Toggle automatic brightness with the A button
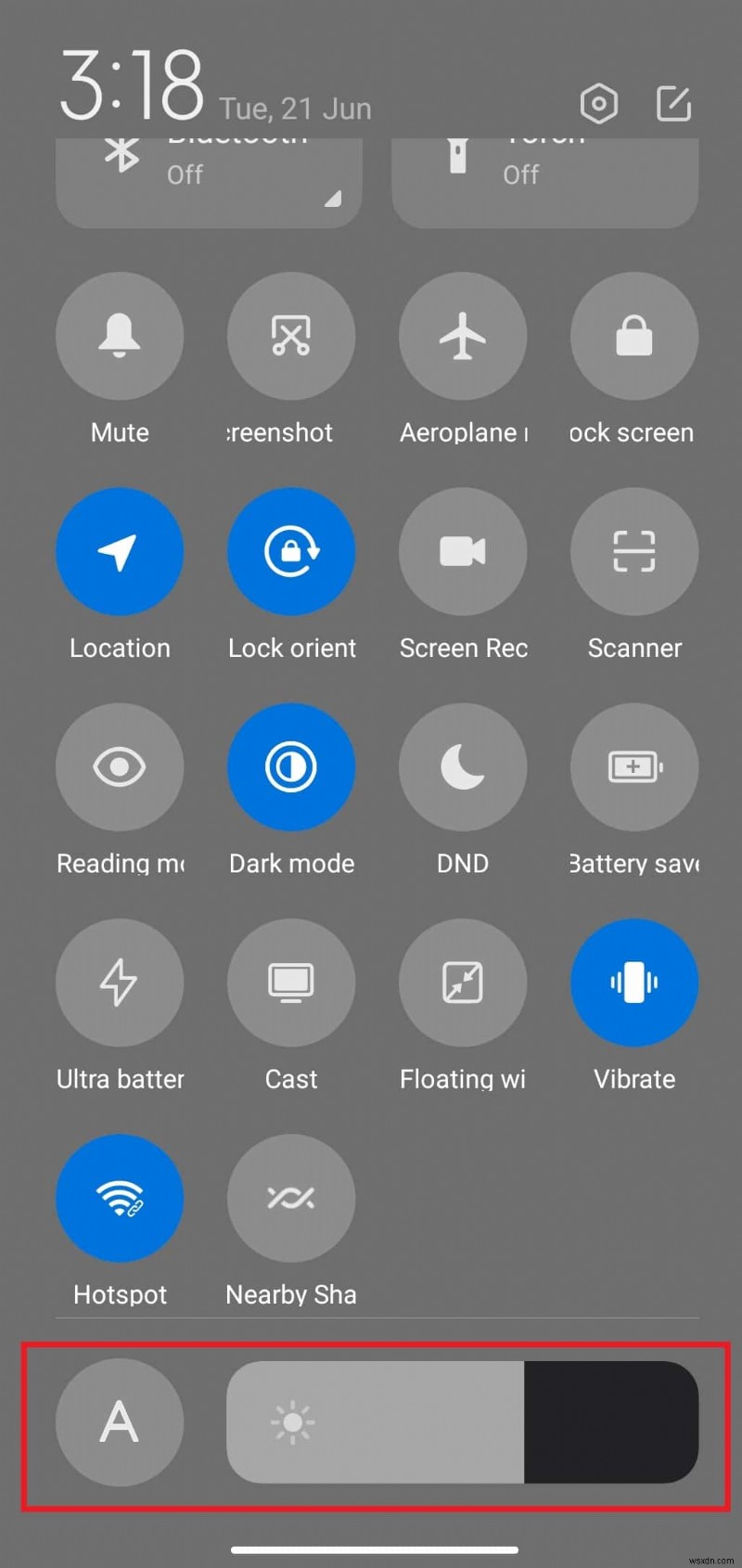Image resolution: width=742 pixels, height=1568 pixels. [120, 1421]
